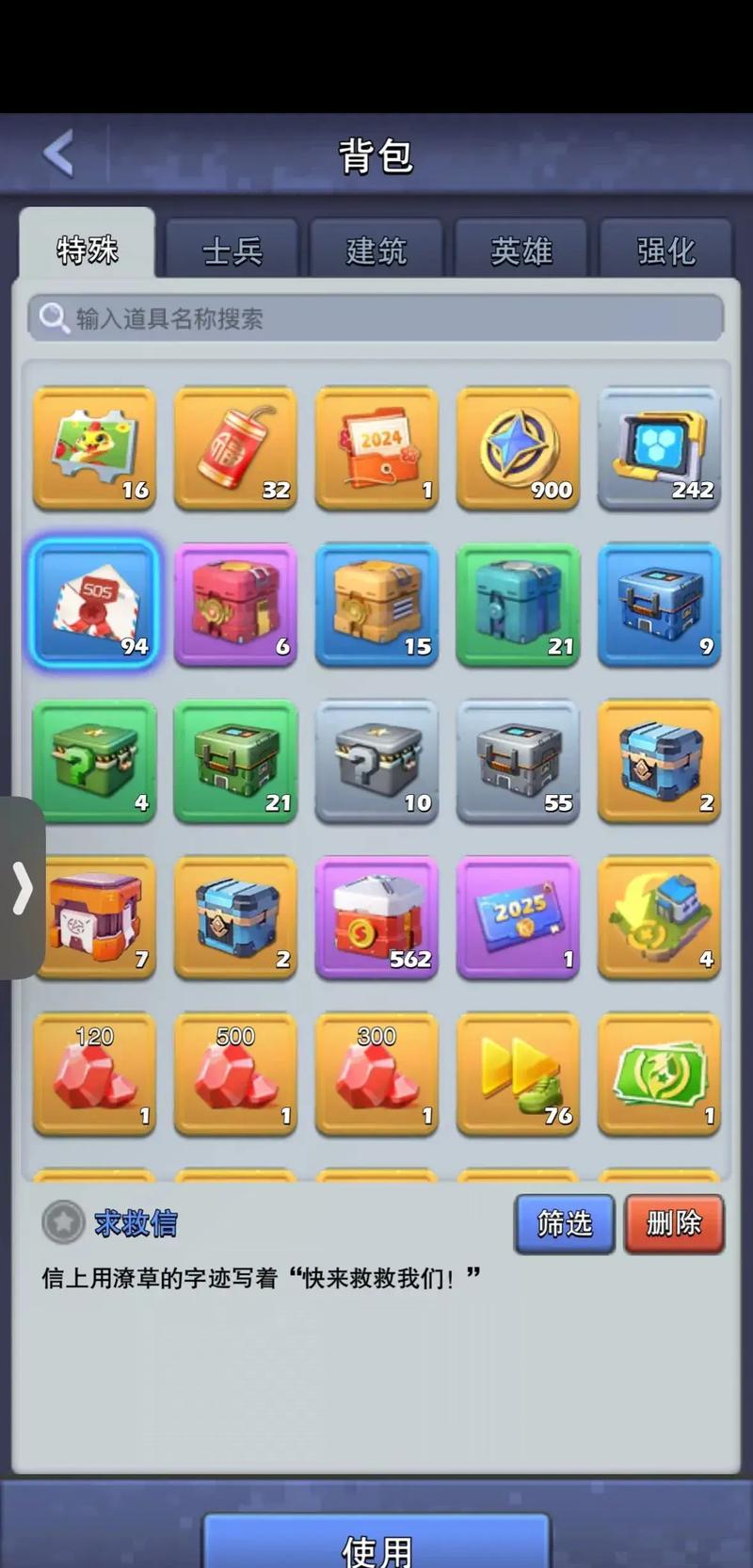
Task: Tap the item name search field
Action: click(x=376, y=318)
